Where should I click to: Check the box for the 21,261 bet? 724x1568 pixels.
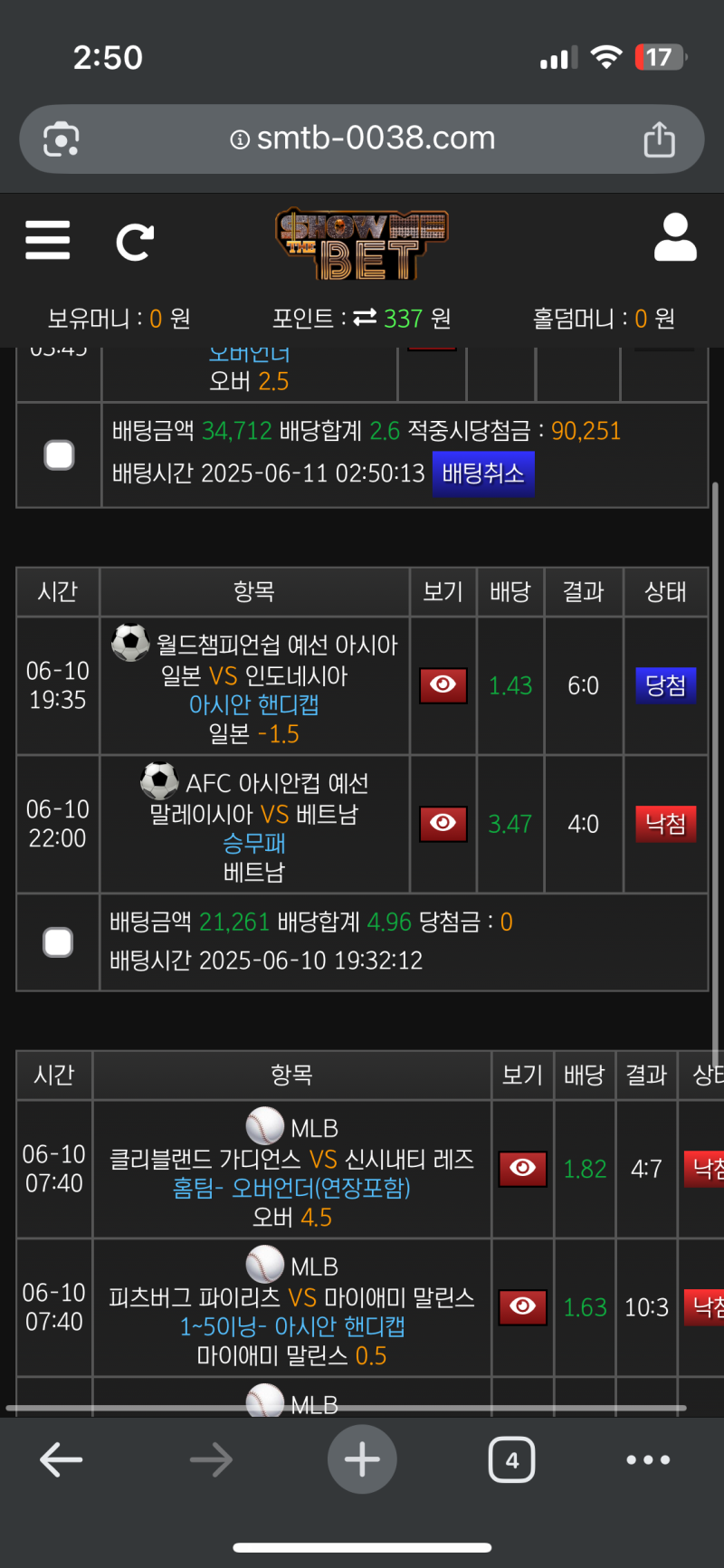point(58,942)
